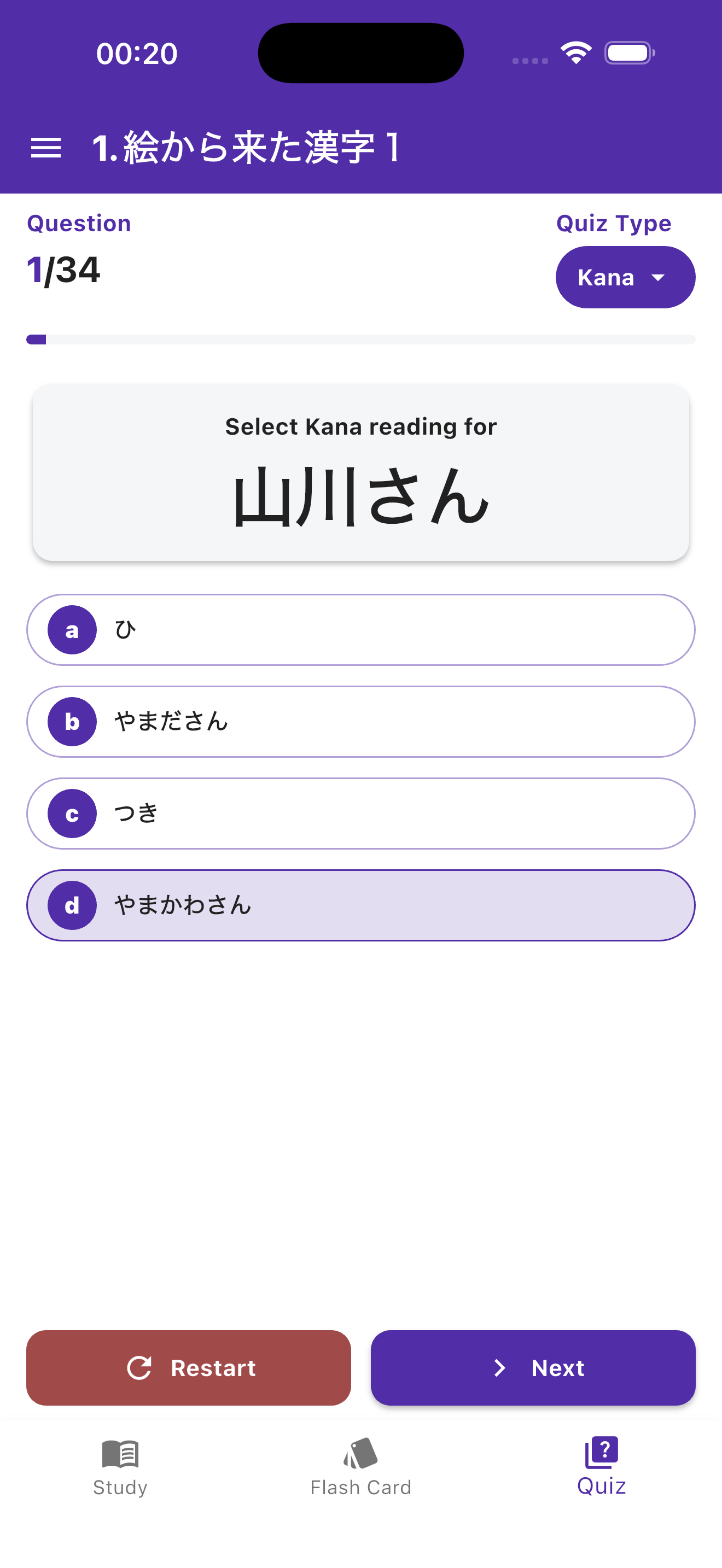Expand quiz type options via Kana selector
The image size is (722, 1568).
625,277
